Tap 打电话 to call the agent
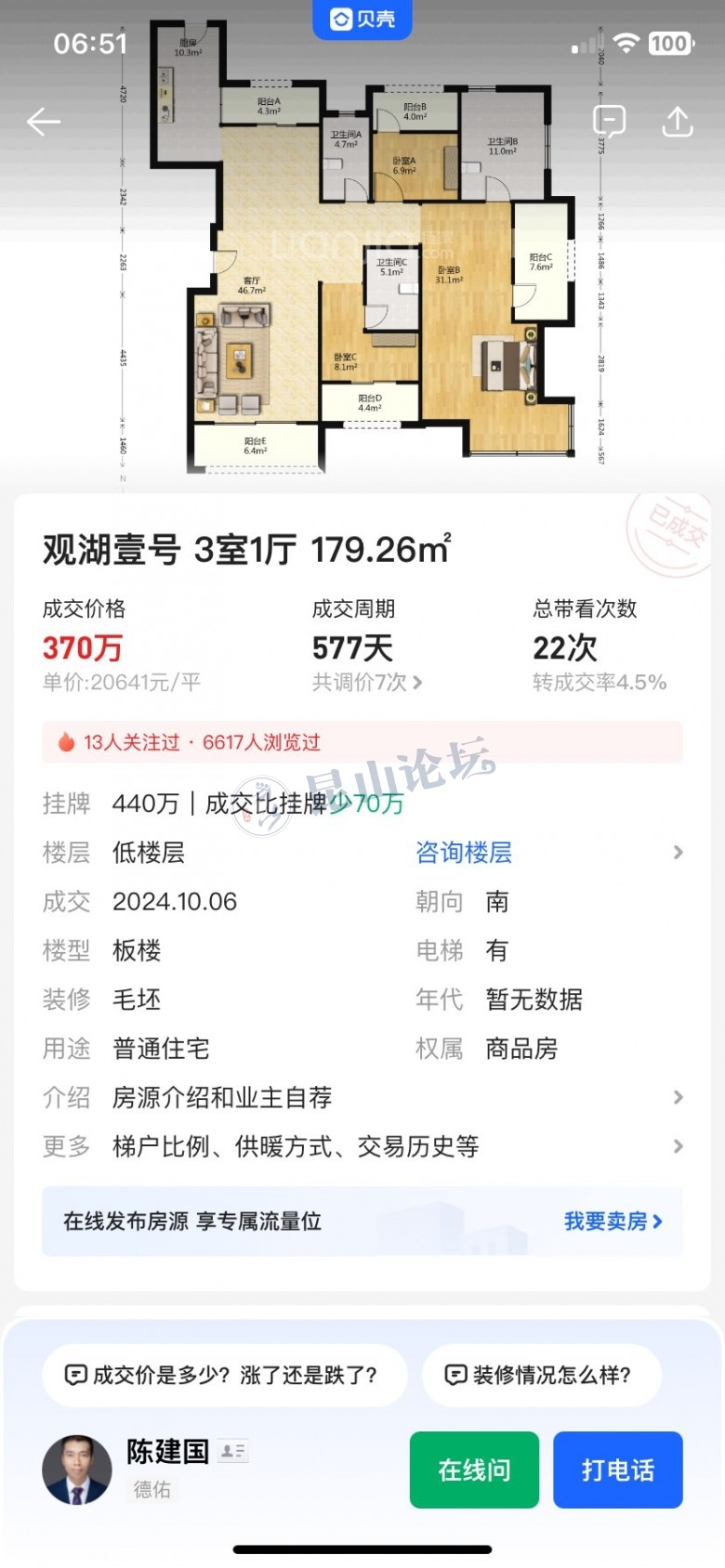This screenshot has width=725, height=1568. pyautogui.click(x=617, y=1470)
